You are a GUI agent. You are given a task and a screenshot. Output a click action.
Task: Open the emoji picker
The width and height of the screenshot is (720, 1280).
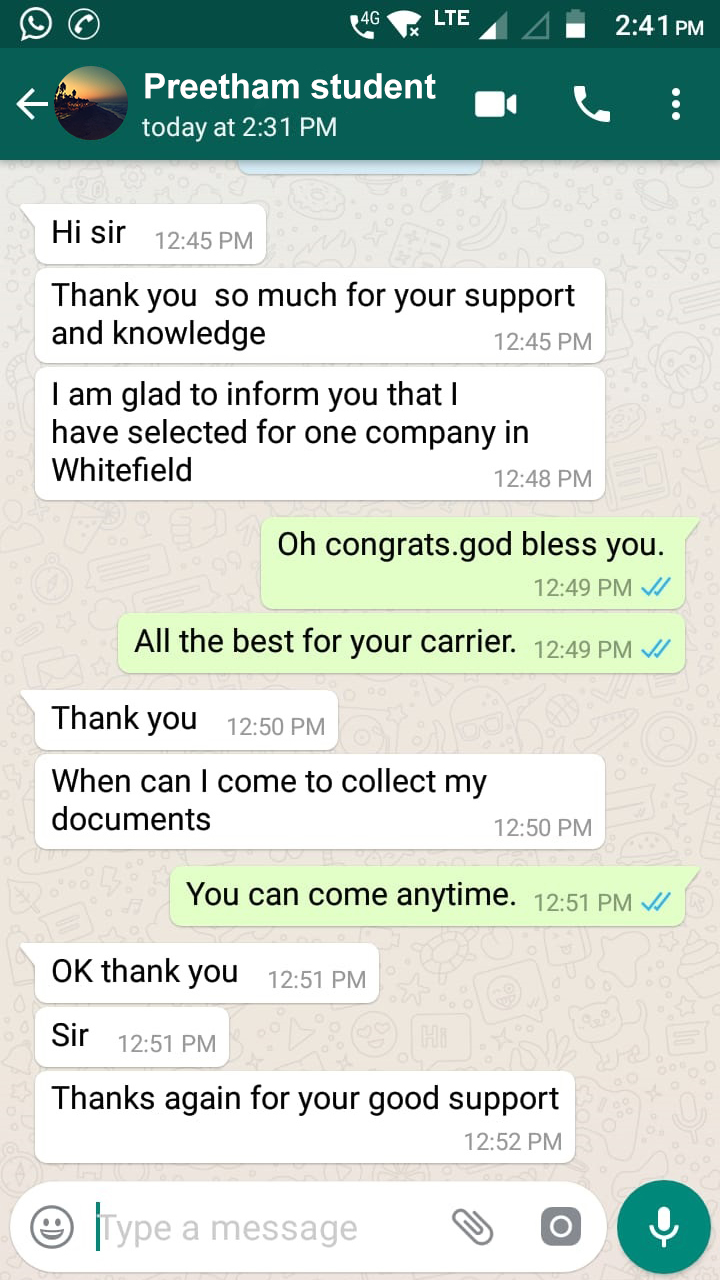52,1227
